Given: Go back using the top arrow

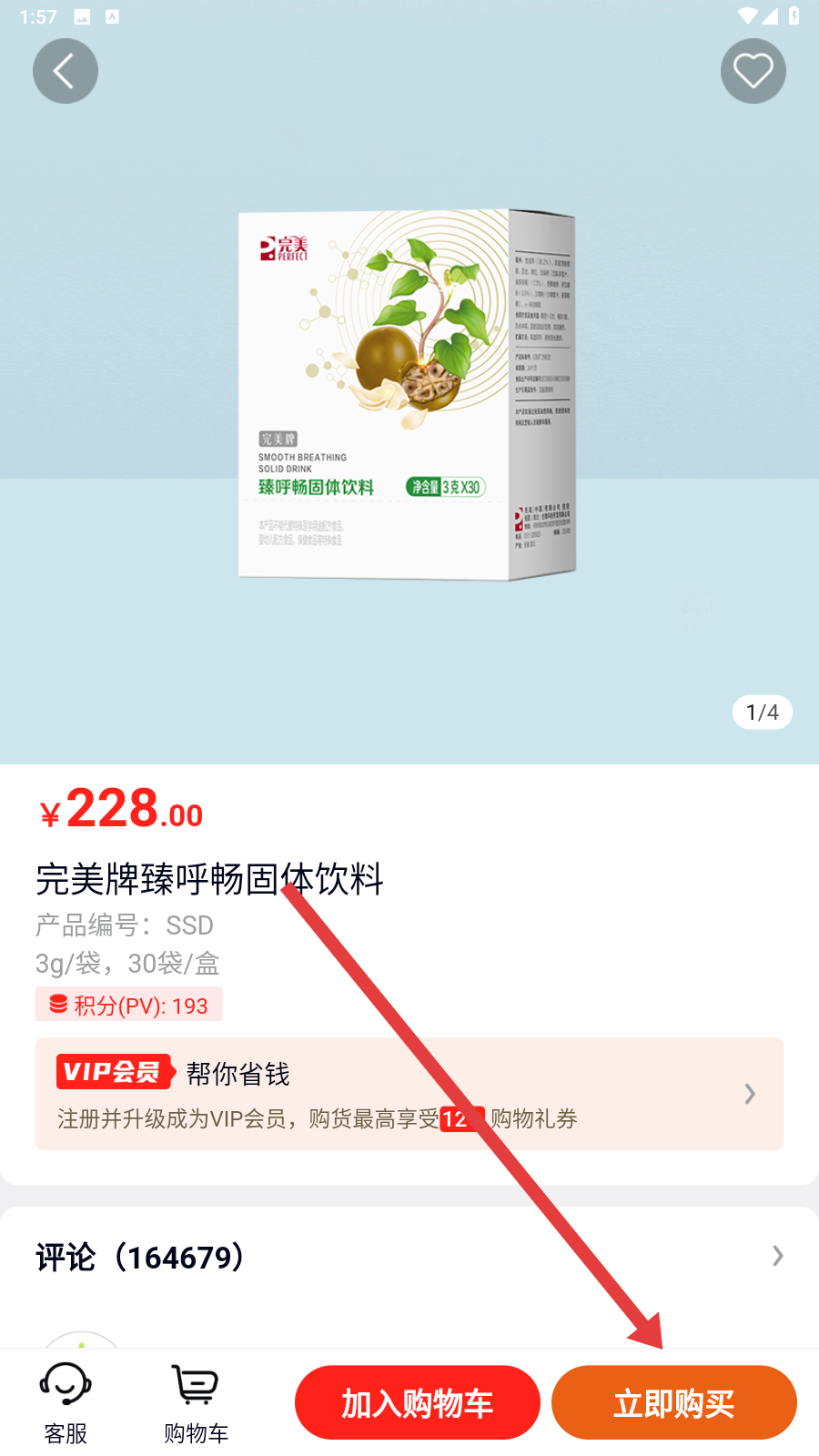Looking at the screenshot, I should pos(66,71).
